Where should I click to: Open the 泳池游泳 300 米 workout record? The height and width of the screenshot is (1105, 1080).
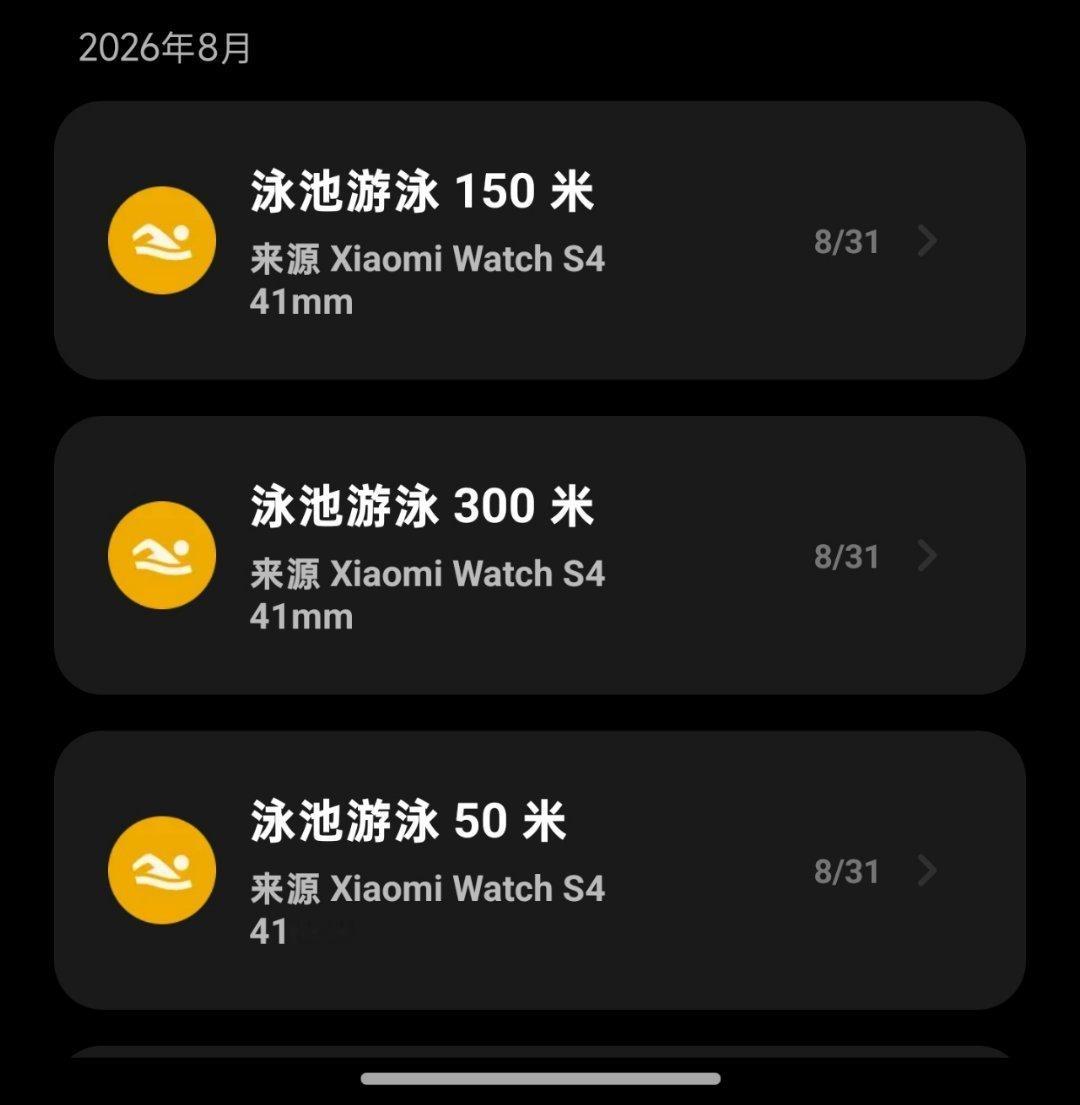click(x=540, y=555)
